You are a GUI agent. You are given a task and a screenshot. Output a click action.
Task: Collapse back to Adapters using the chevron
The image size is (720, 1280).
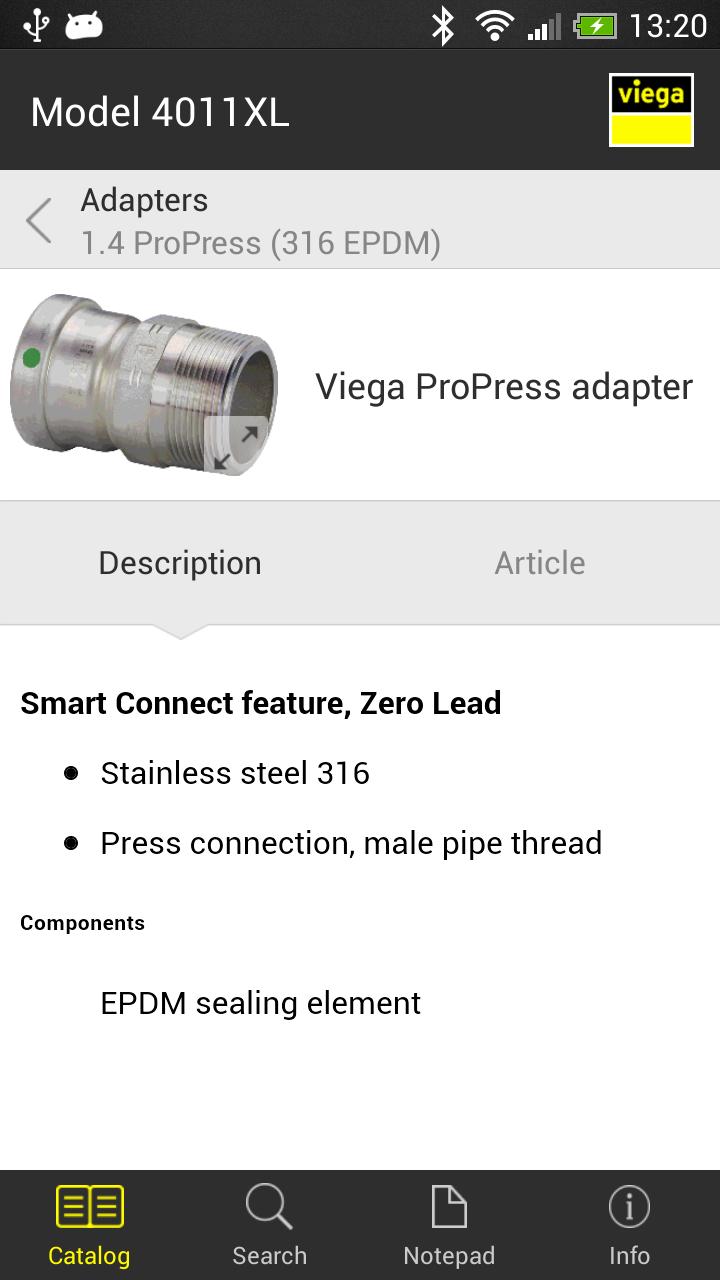click(38, 219)
